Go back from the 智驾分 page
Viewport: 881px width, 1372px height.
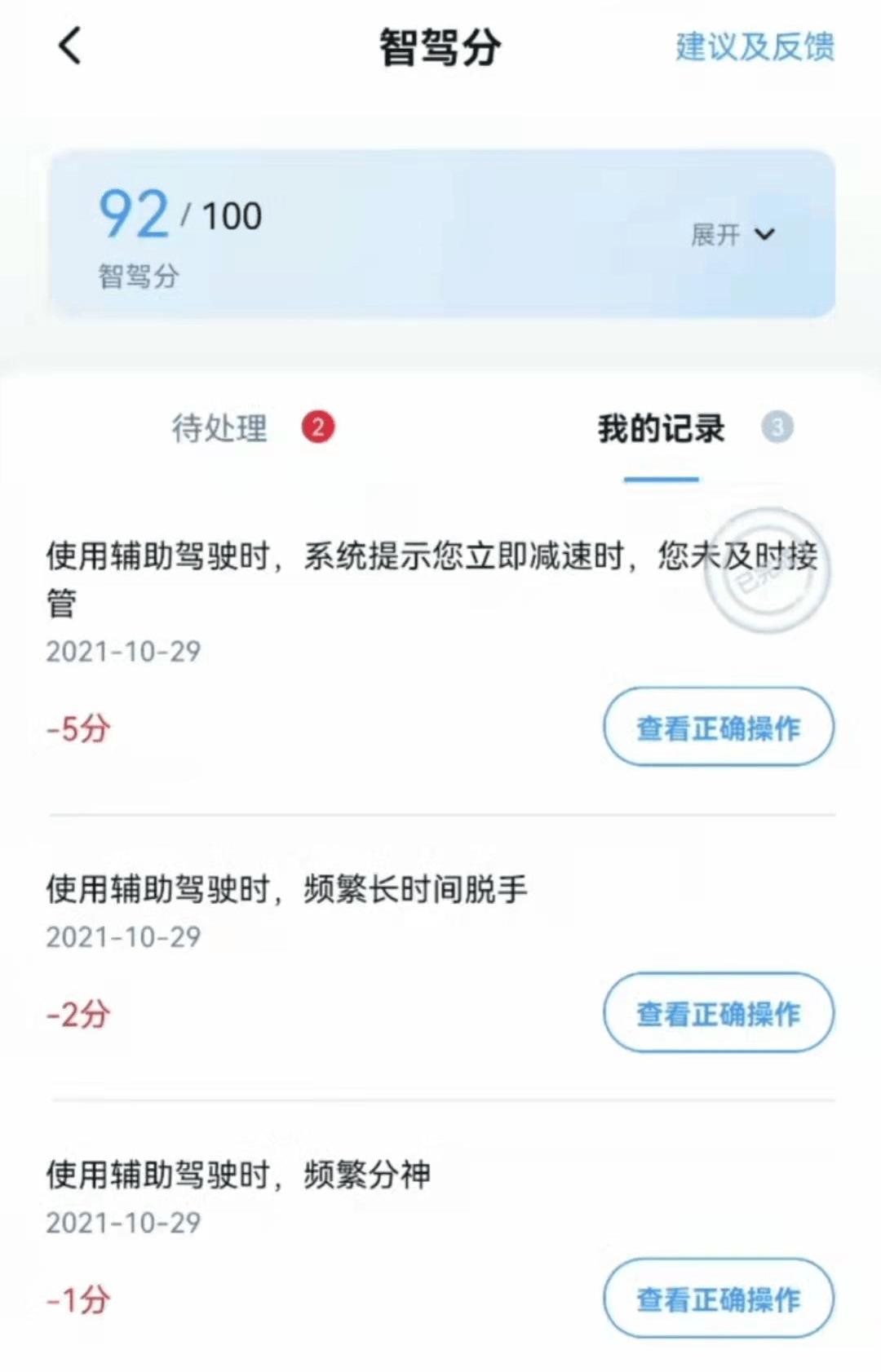(x=71, y=46)
